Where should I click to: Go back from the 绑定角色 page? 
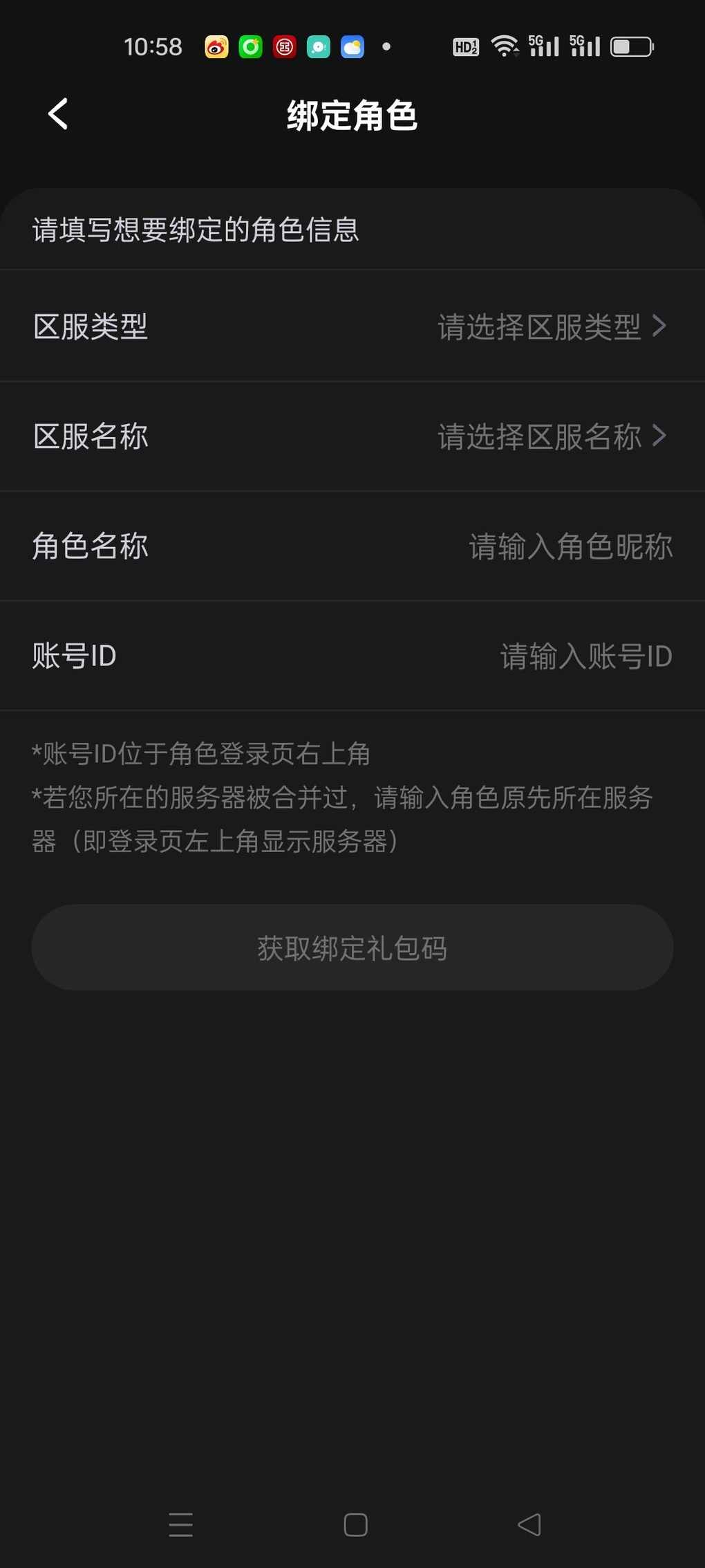point(58,114)
